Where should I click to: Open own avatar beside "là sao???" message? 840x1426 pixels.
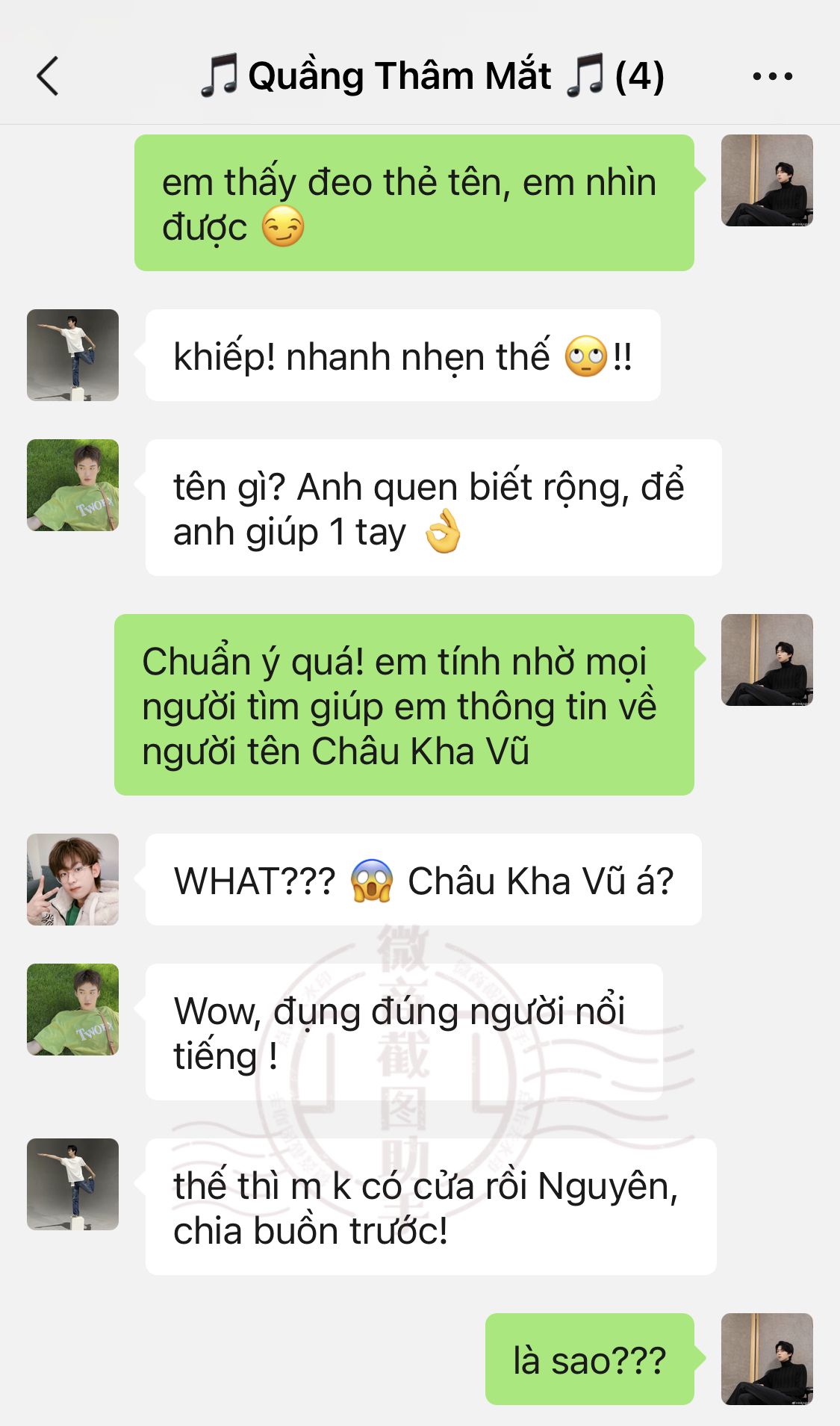tap(767, 1359)
